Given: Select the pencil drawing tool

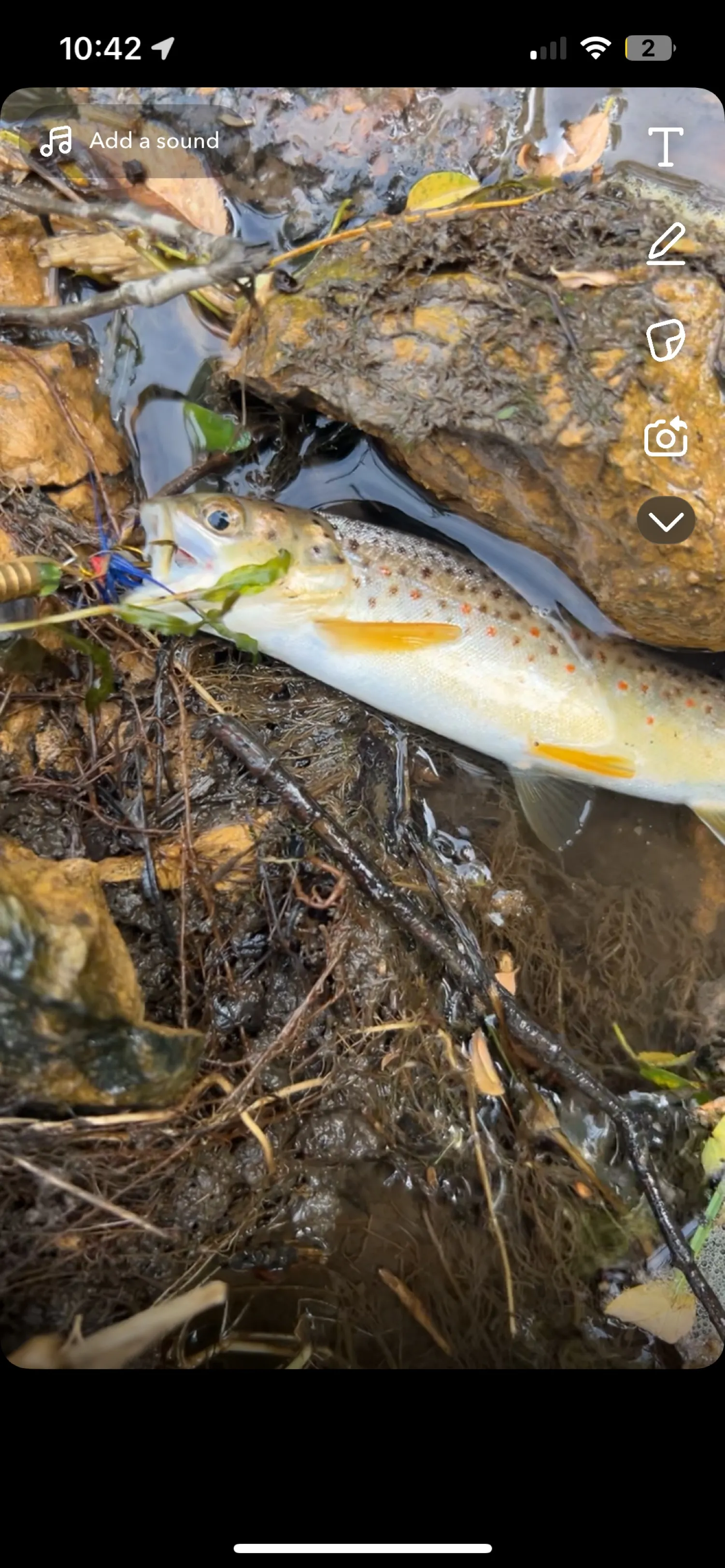Looking at the screenshot, I should point(665,244).
